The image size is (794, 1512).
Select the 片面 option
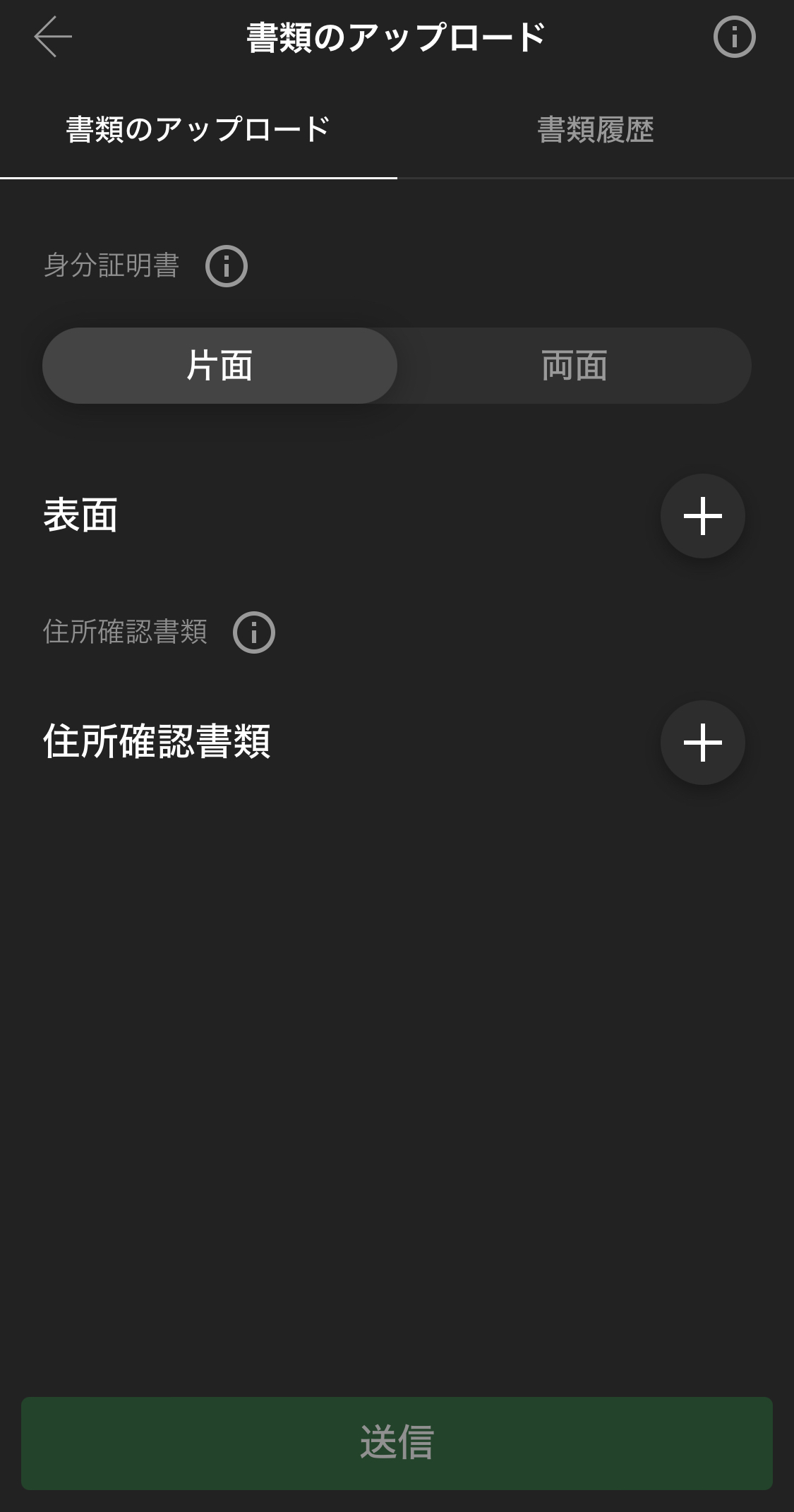[219, 366]
